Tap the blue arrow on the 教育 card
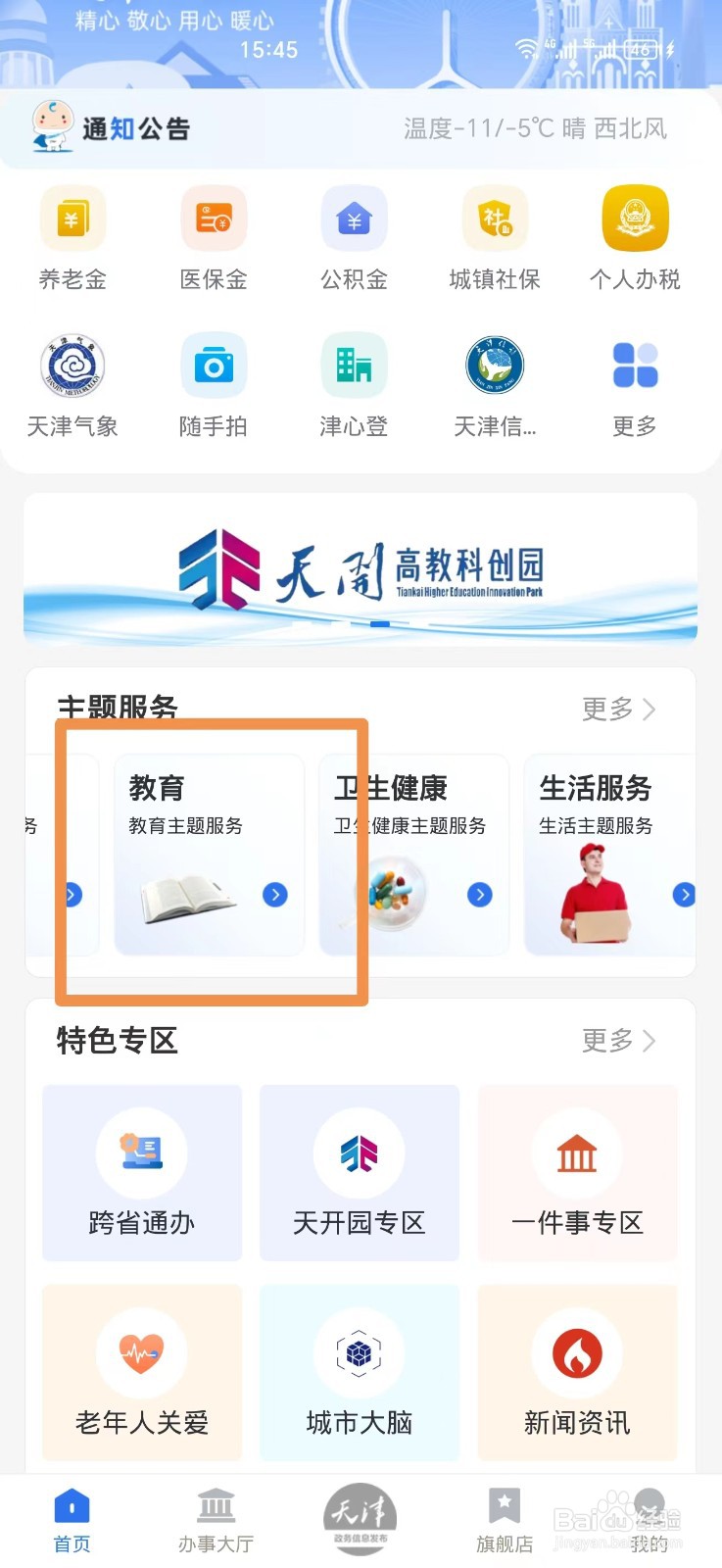The height and width of the screenshot is (1568, 722). [x=275, y=895]
